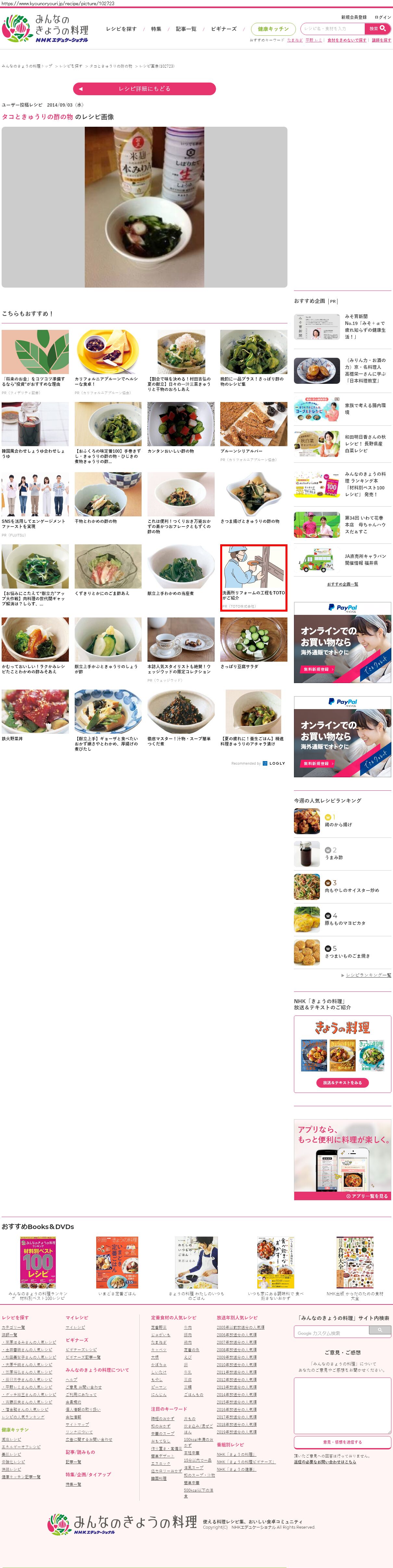This screenshot has width=393, height=1568.
Task: Open the レシピランキング一覧 link
Action: 368,975
